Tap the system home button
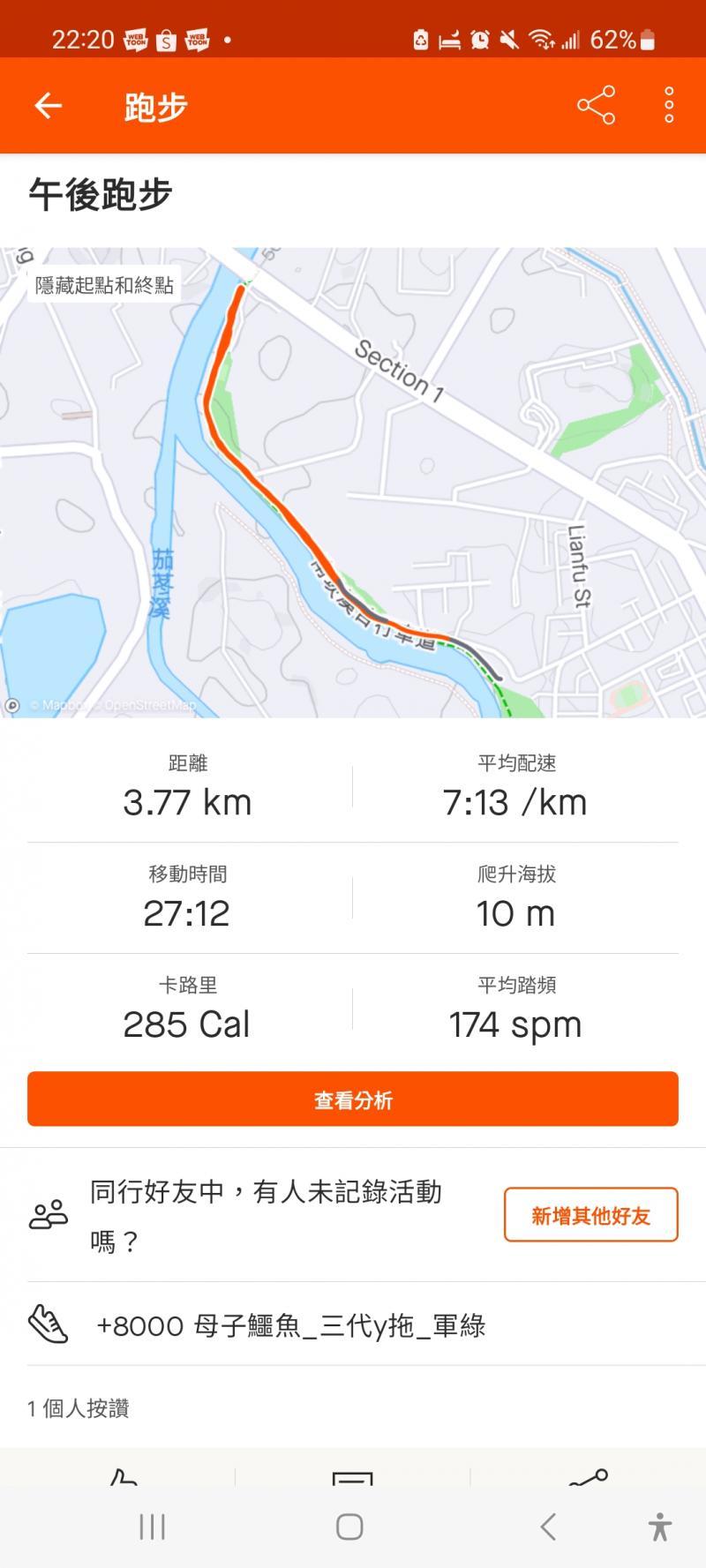The height and width of the screenshot is (1568, 706). pos(349,1527)
